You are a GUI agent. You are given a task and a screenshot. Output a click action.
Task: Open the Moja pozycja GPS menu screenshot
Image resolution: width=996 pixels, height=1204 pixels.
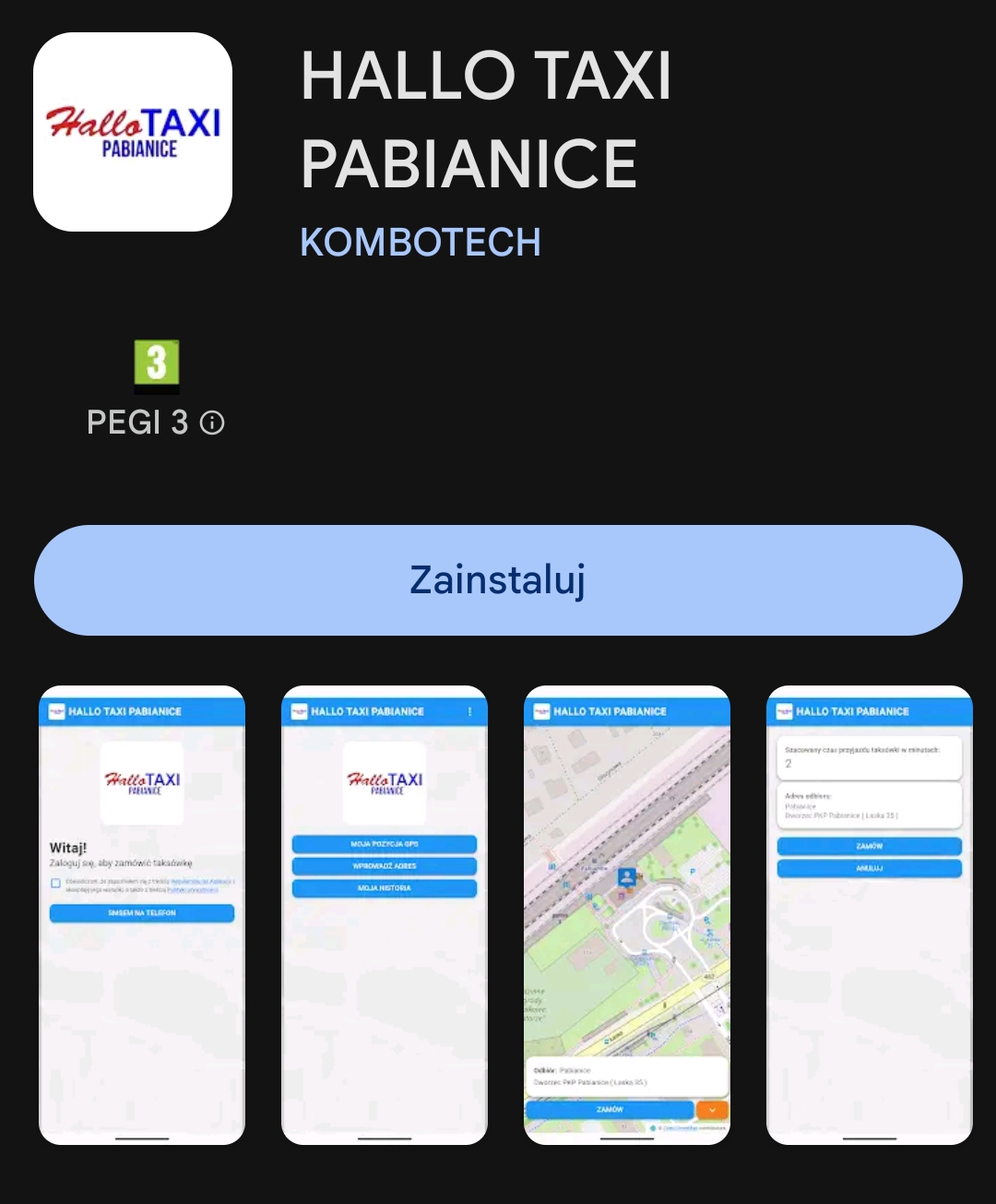(385, 915)
